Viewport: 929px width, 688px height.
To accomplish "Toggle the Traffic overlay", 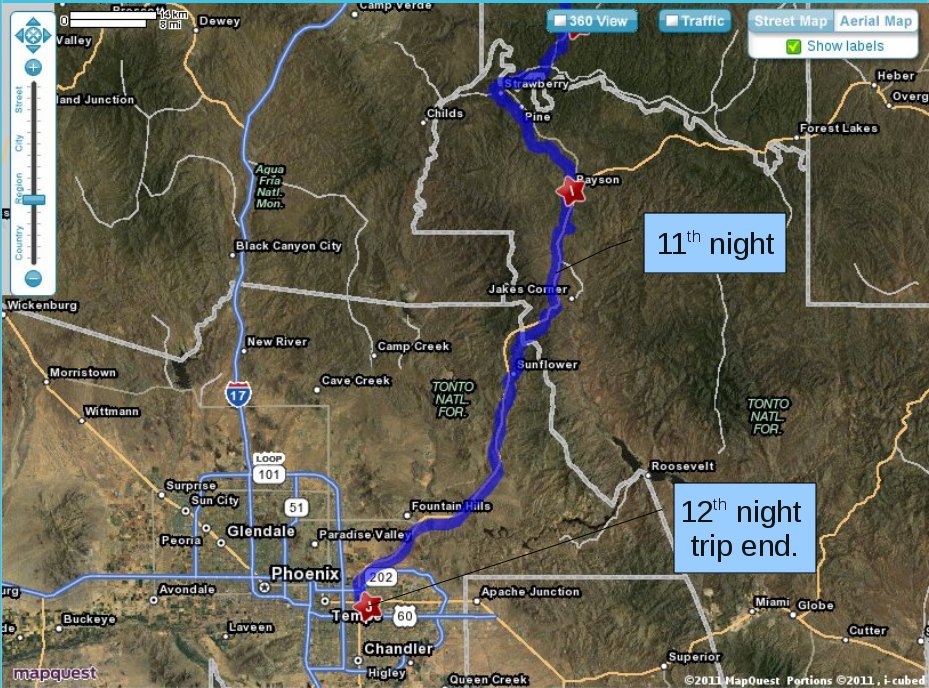I will tap(695, 21).
